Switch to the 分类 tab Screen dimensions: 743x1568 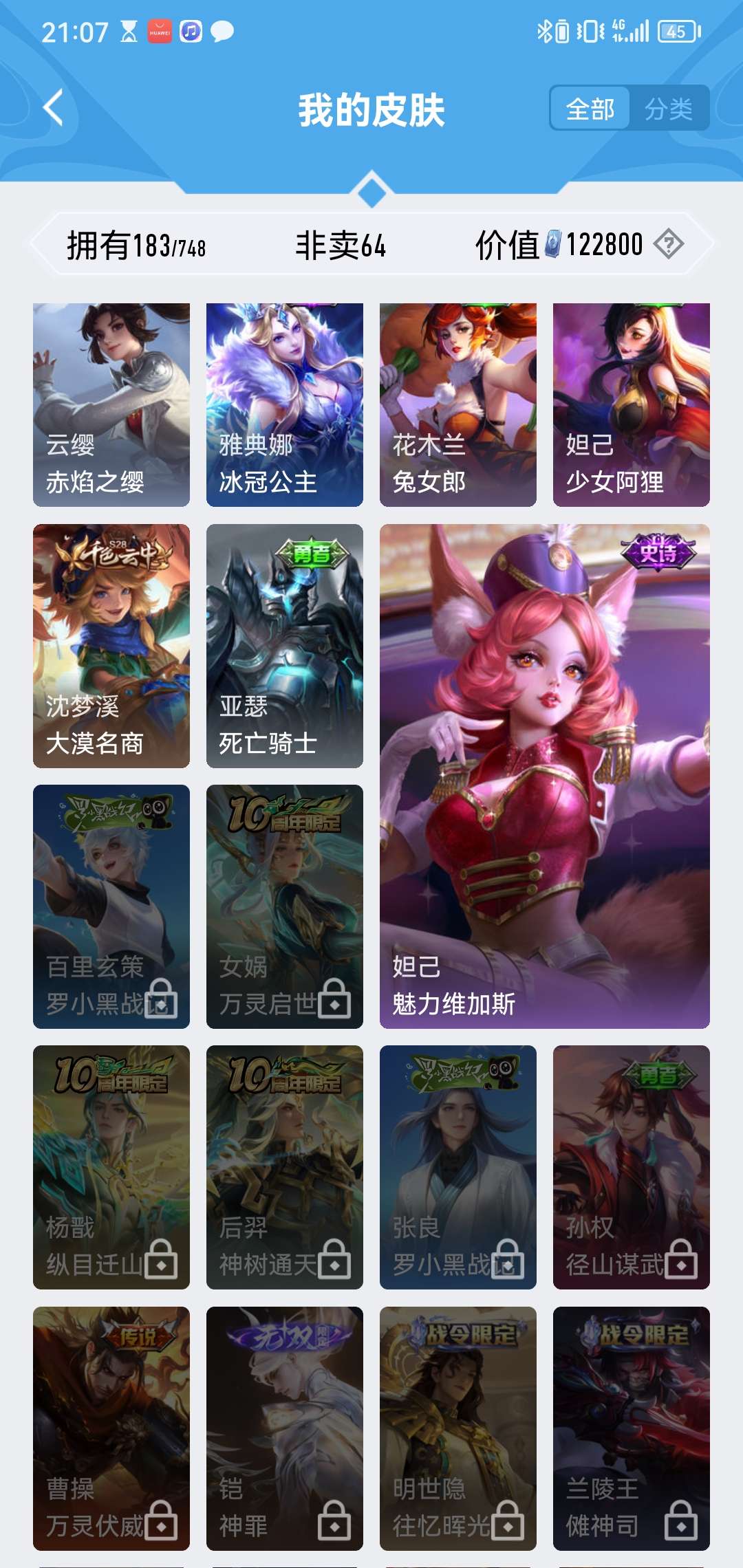(669, 109)
